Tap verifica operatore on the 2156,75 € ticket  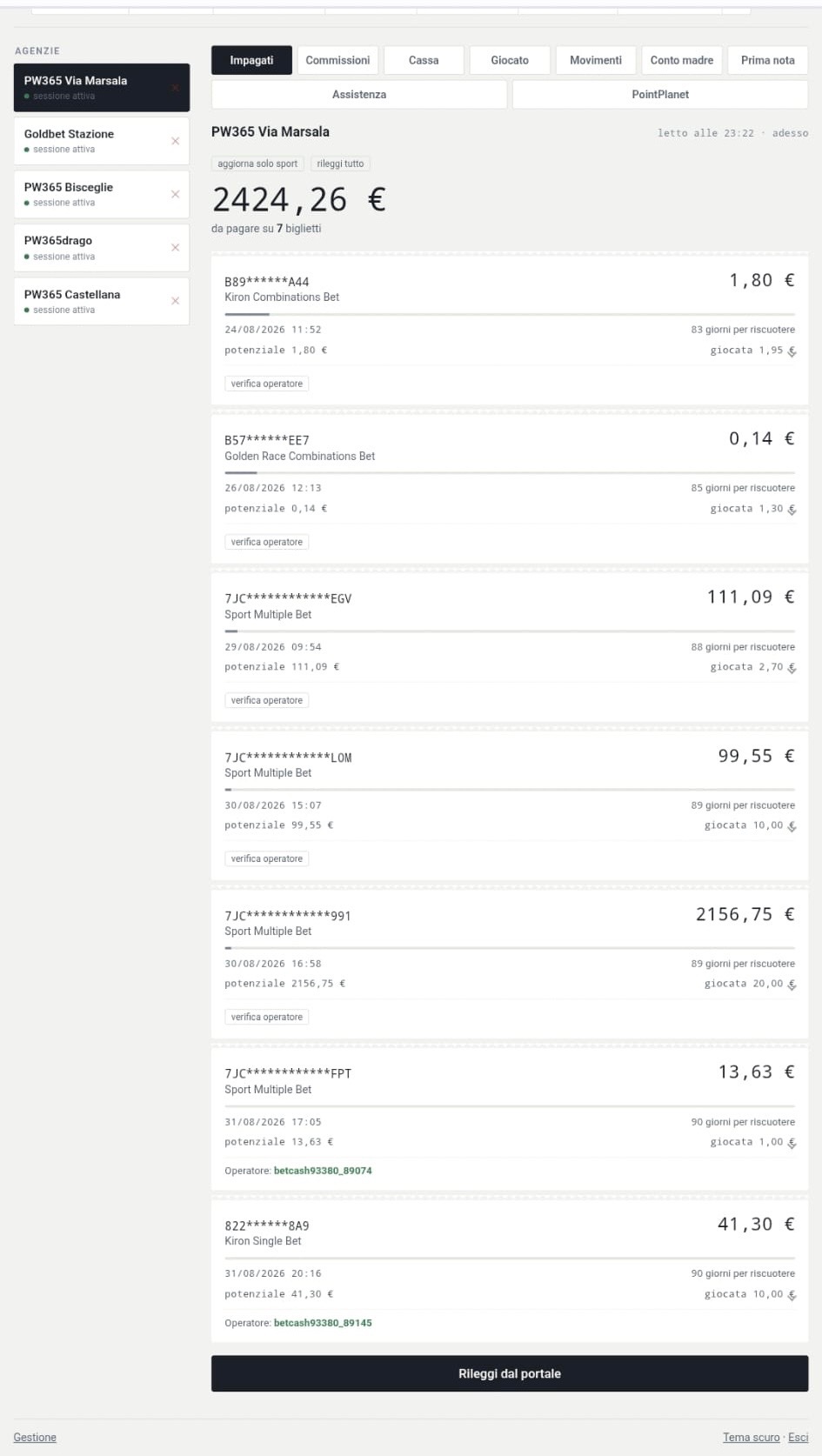coord(267,1017)
